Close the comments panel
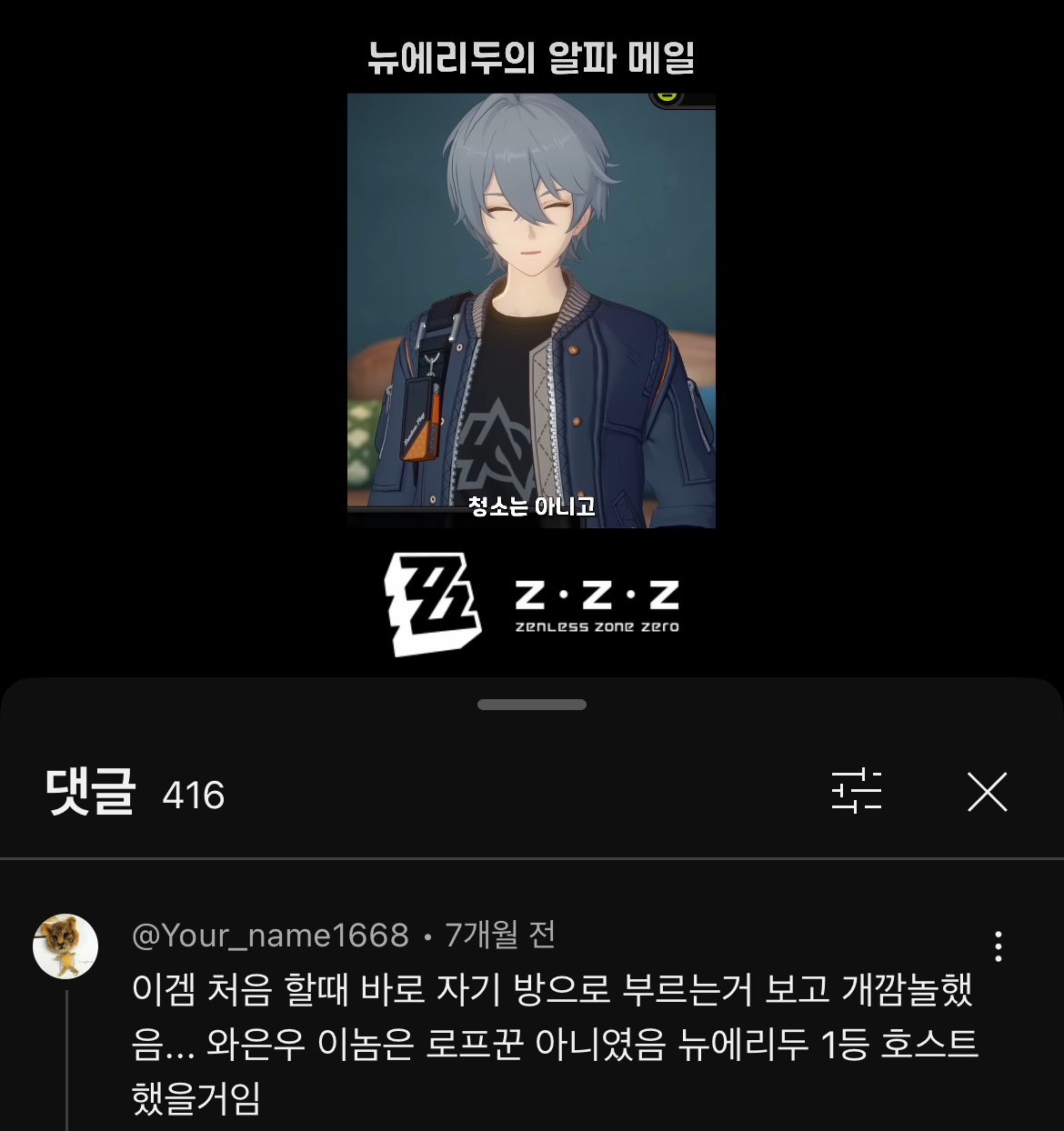The image size is (1064, 1131). 987,792
